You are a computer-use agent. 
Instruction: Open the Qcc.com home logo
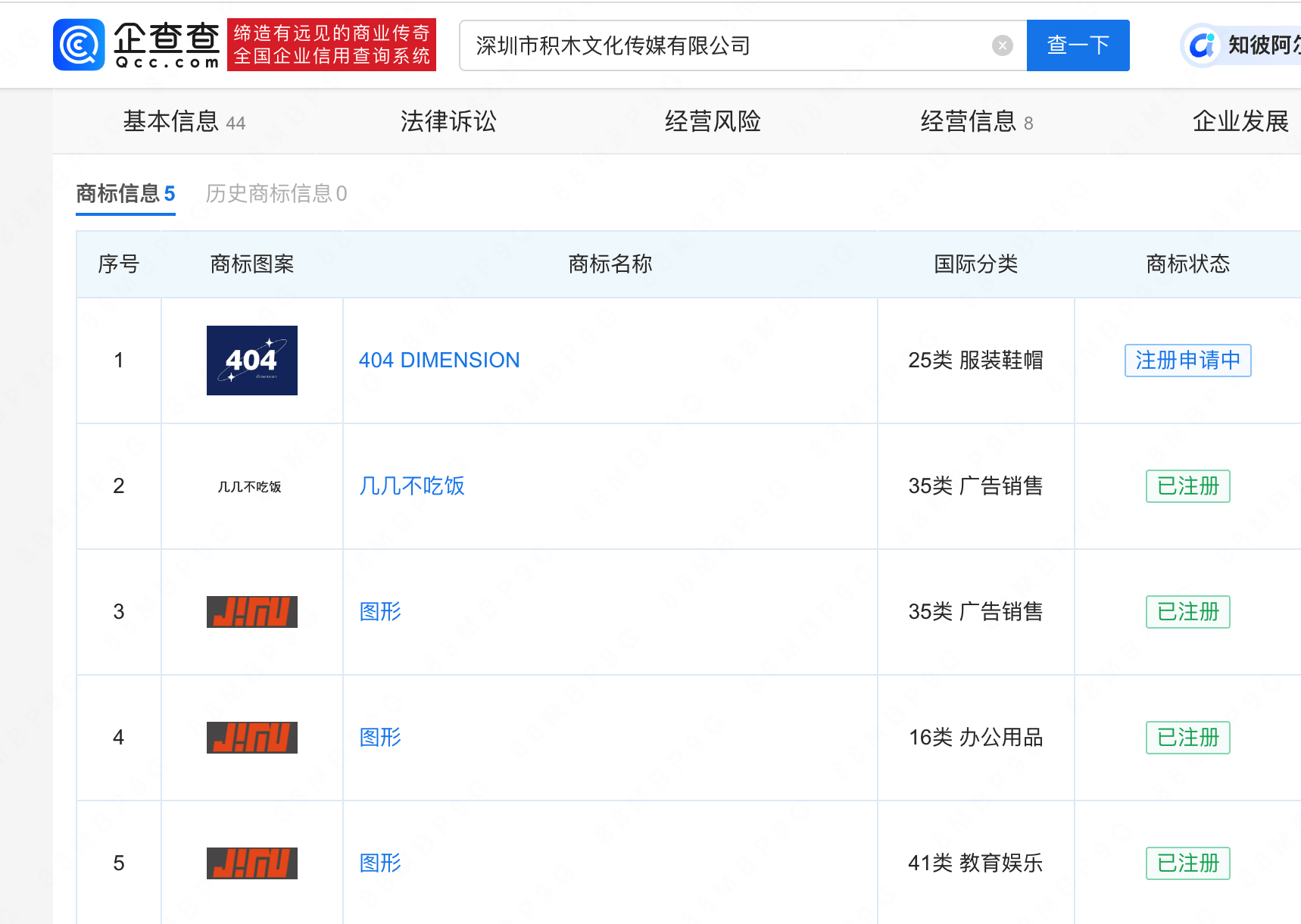(136, 45)
